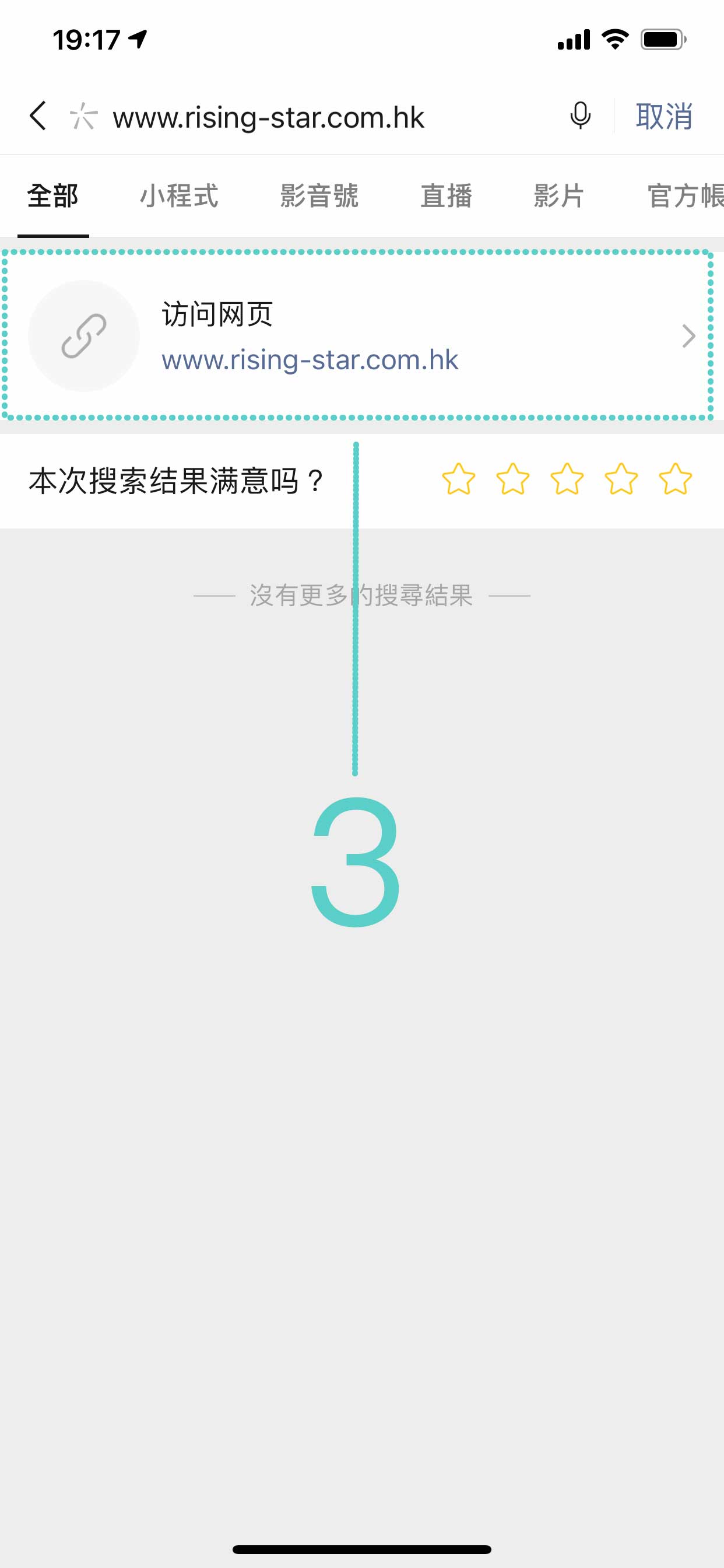The image size is (724, 1568).
Task: Cancel search with 取消
Action: [664, 116]
